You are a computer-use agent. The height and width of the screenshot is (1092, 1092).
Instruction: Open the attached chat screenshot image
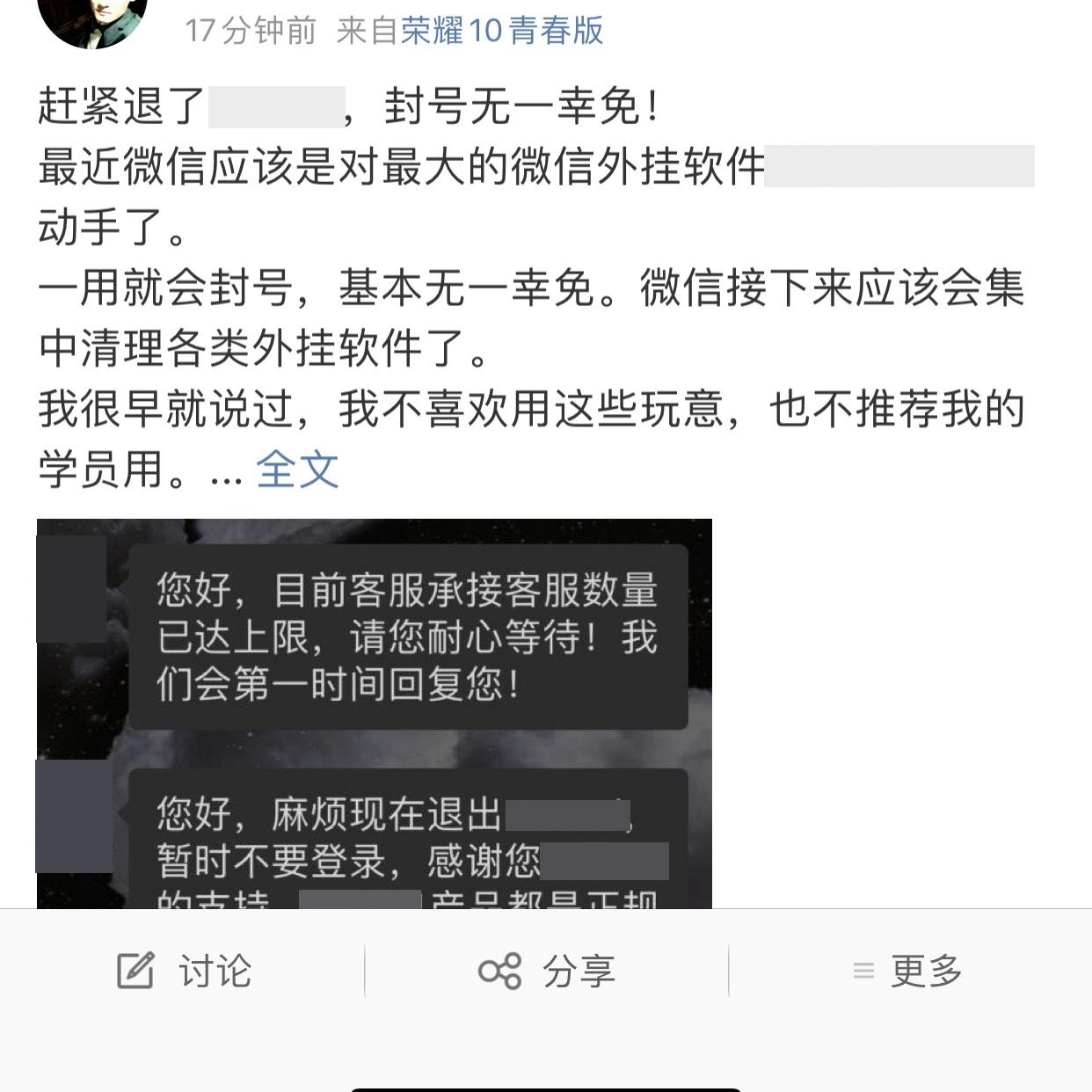[x=374, y=712]
